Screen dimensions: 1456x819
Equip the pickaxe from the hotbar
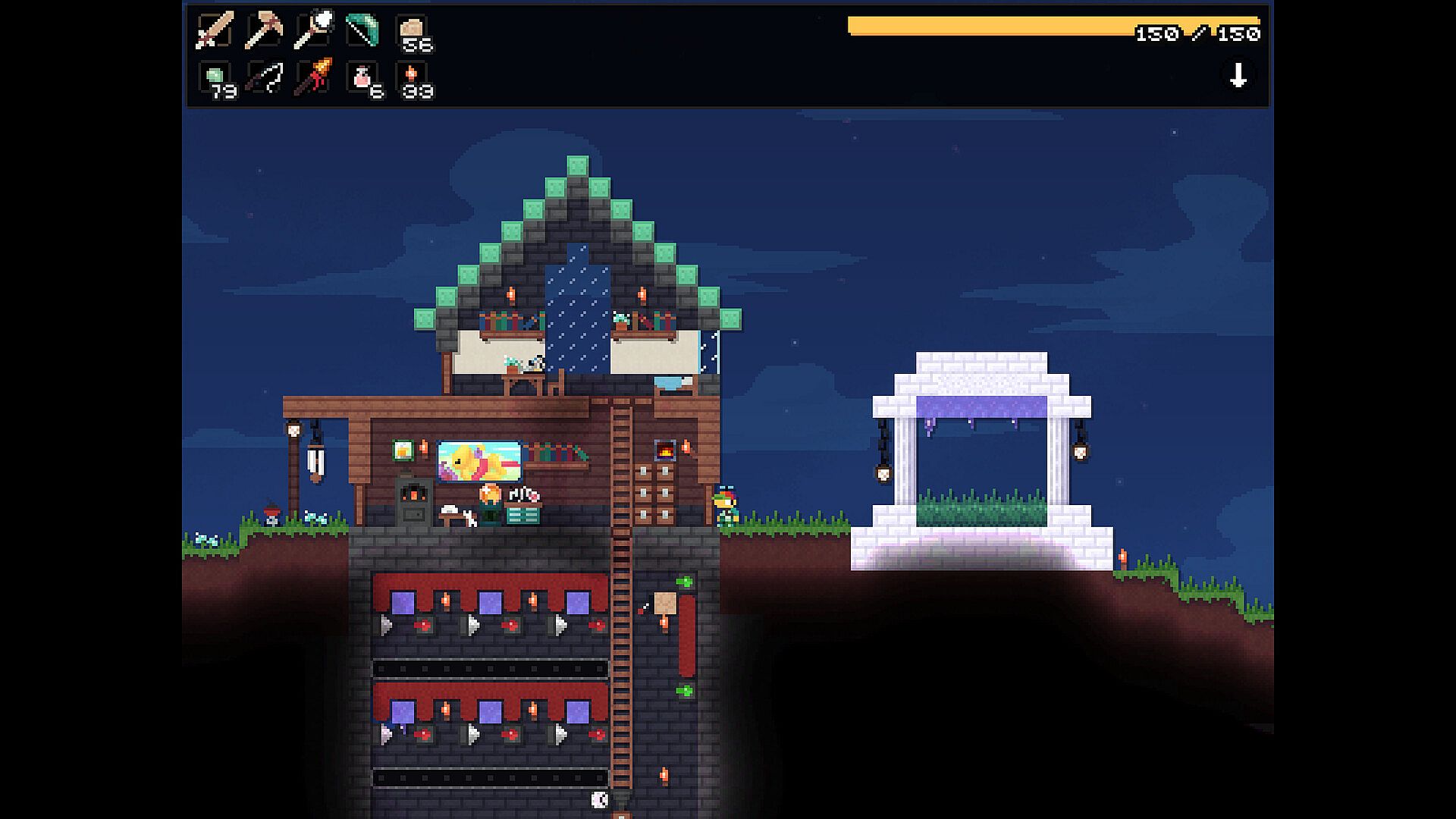(x=264, y=31)
